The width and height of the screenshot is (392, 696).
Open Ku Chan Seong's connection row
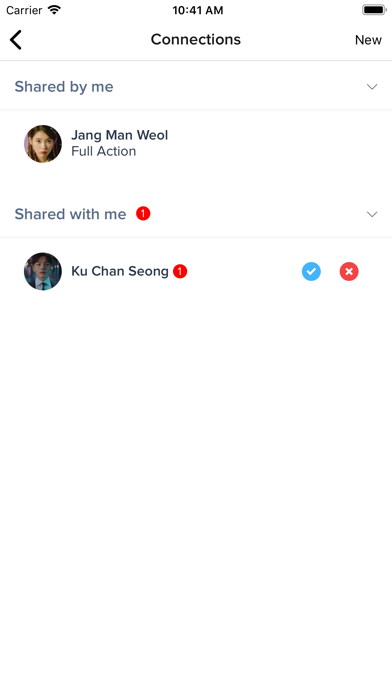196,271
